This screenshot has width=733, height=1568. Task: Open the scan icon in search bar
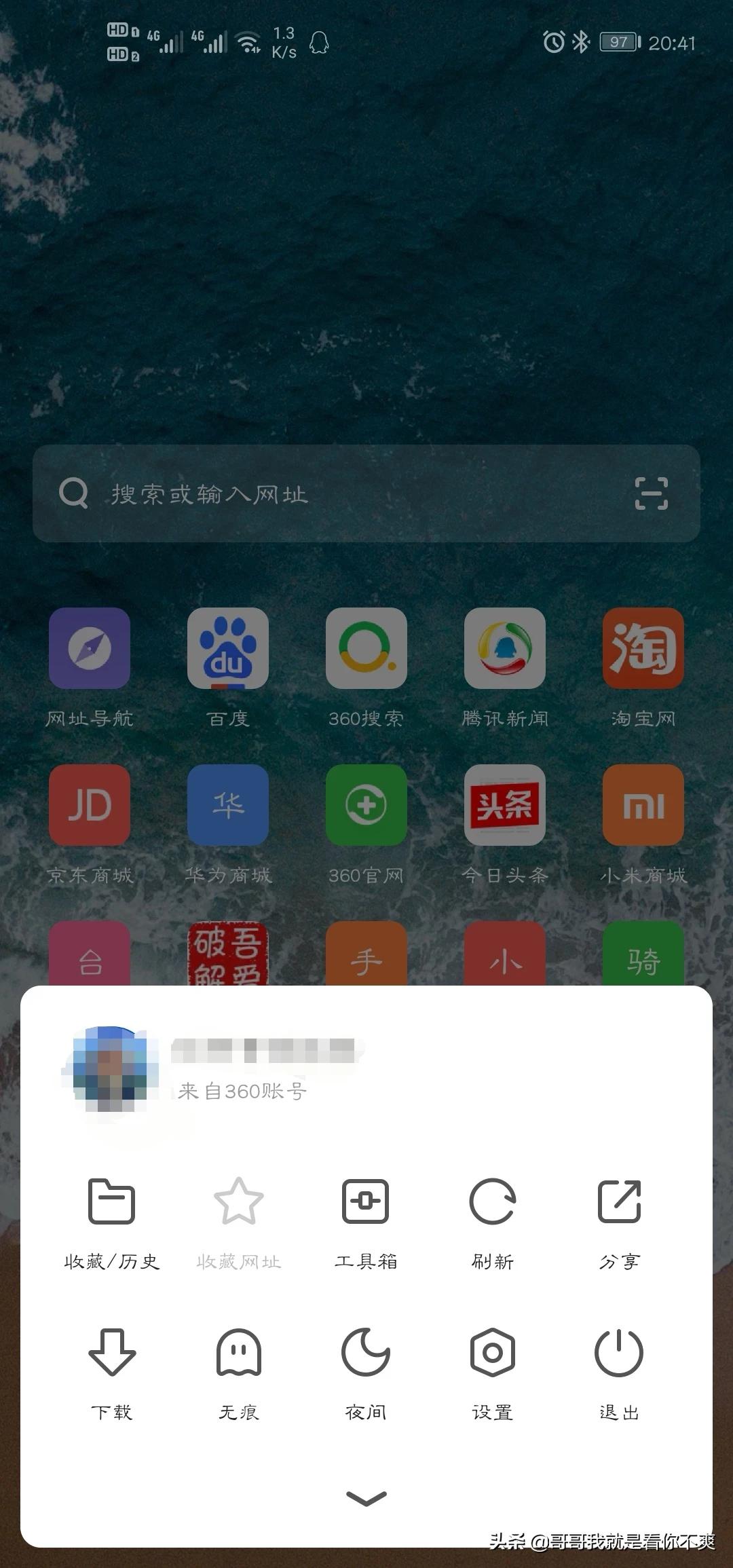click(x=651, y=493)
